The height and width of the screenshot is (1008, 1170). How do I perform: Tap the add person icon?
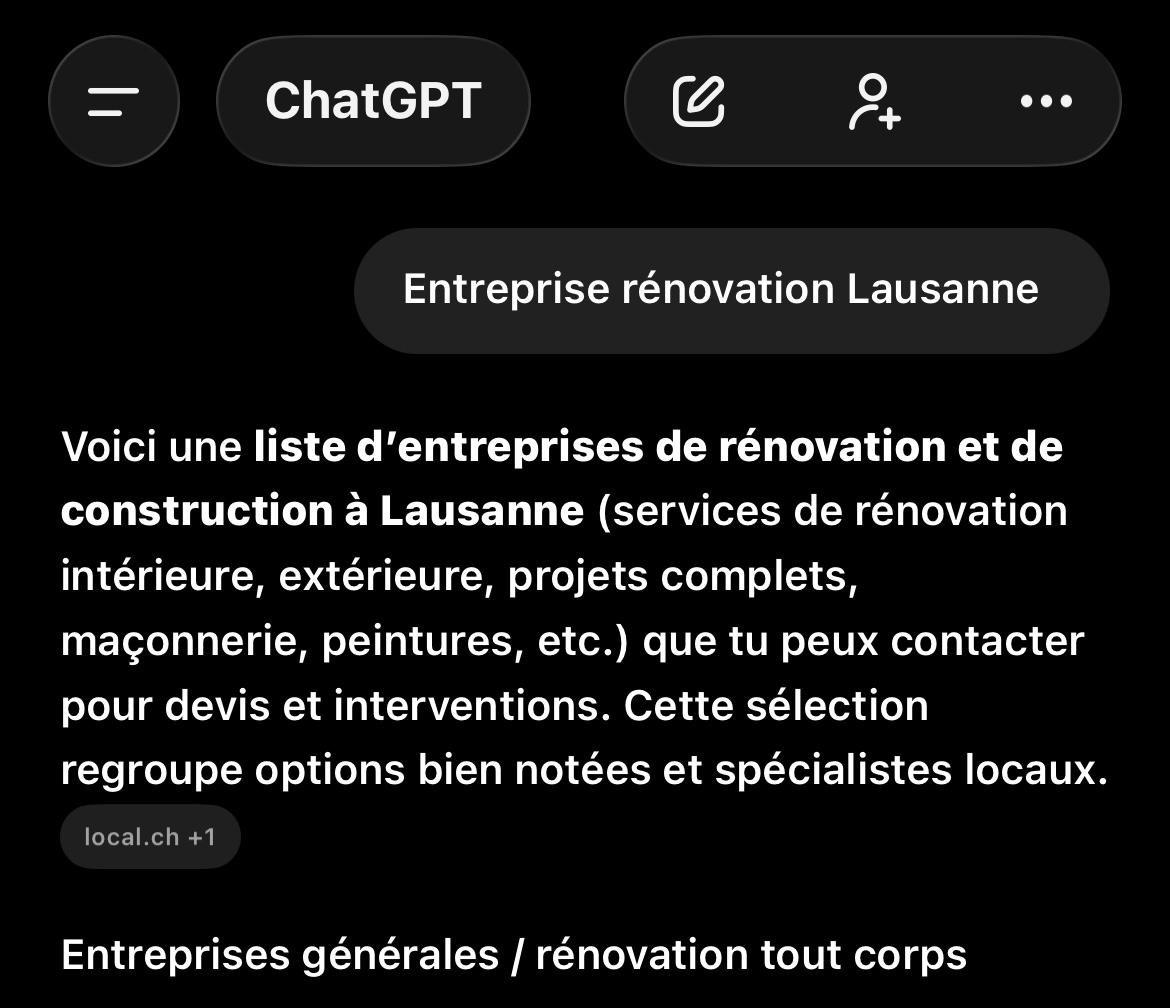(x=873, y=101)
